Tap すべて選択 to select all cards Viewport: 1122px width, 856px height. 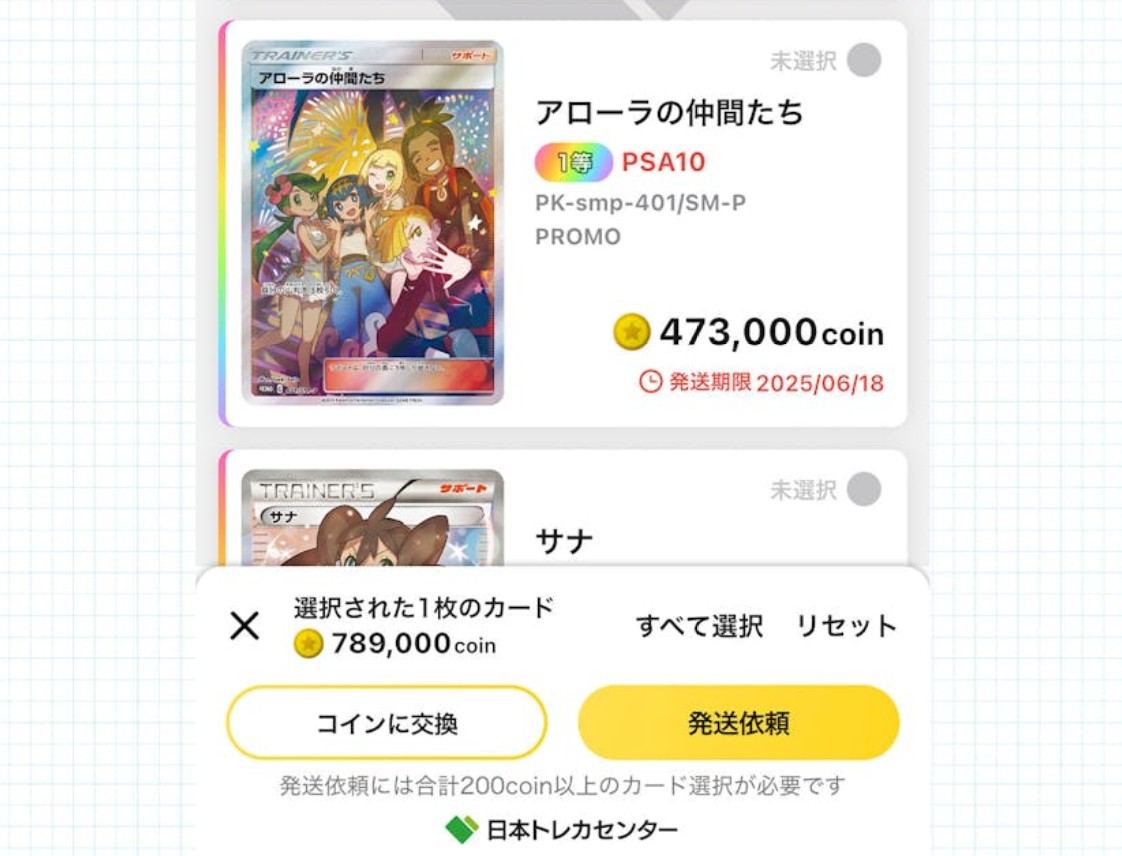point(699,627)
